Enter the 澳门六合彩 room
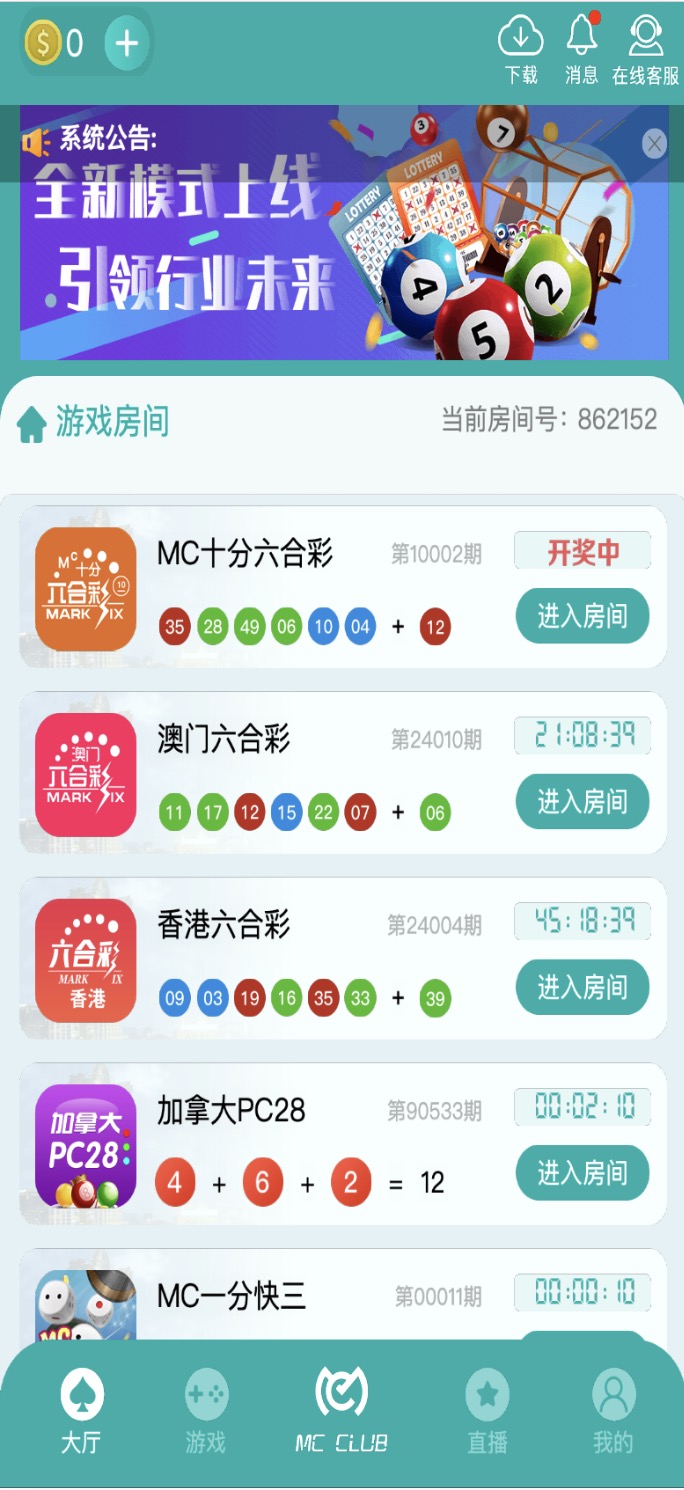Image resolution: width=684 pixels, height=1490 pixels. click(582, 801)
